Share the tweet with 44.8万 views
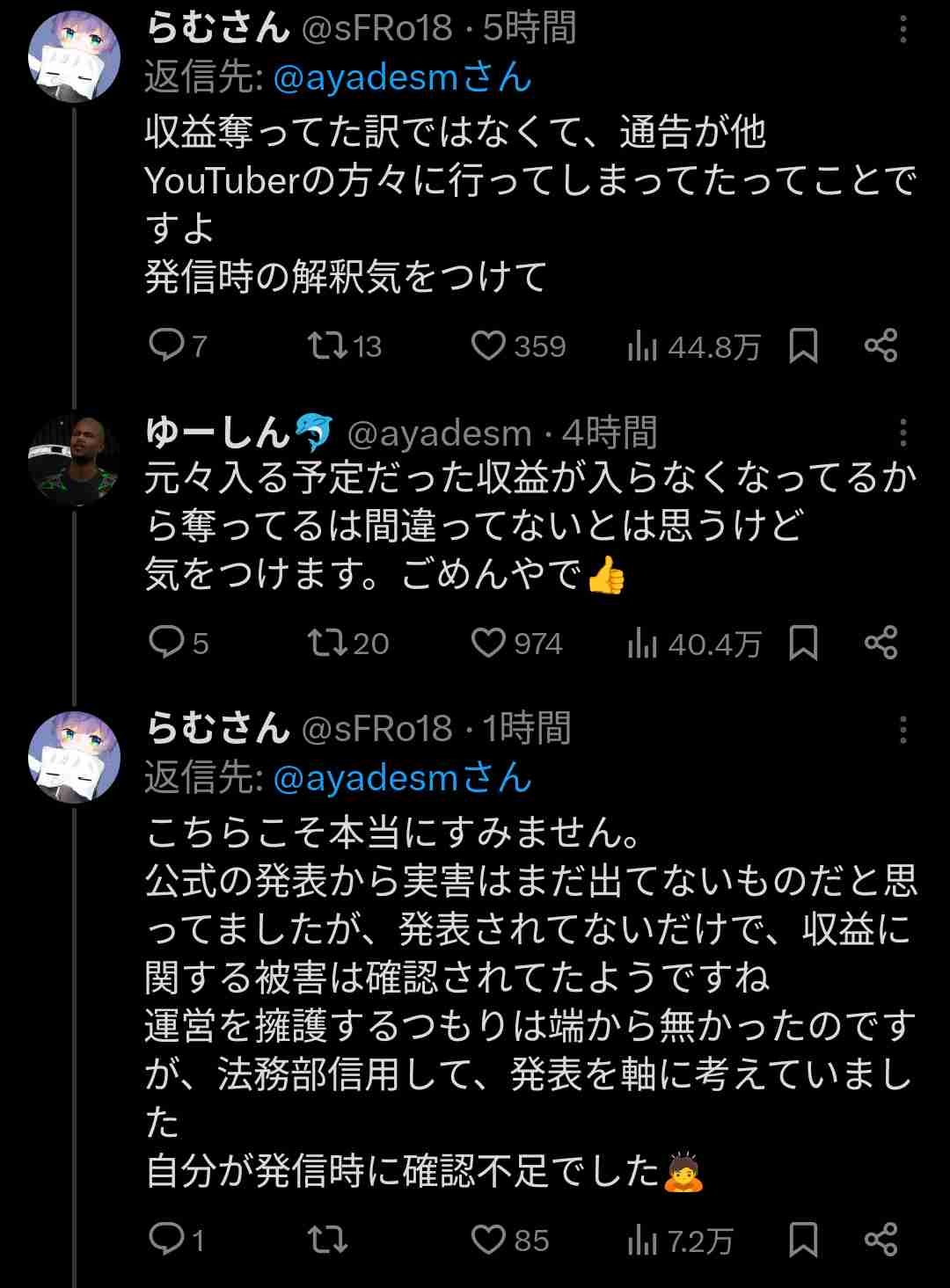Screen dimensions: 950x1288 point(881,346)
